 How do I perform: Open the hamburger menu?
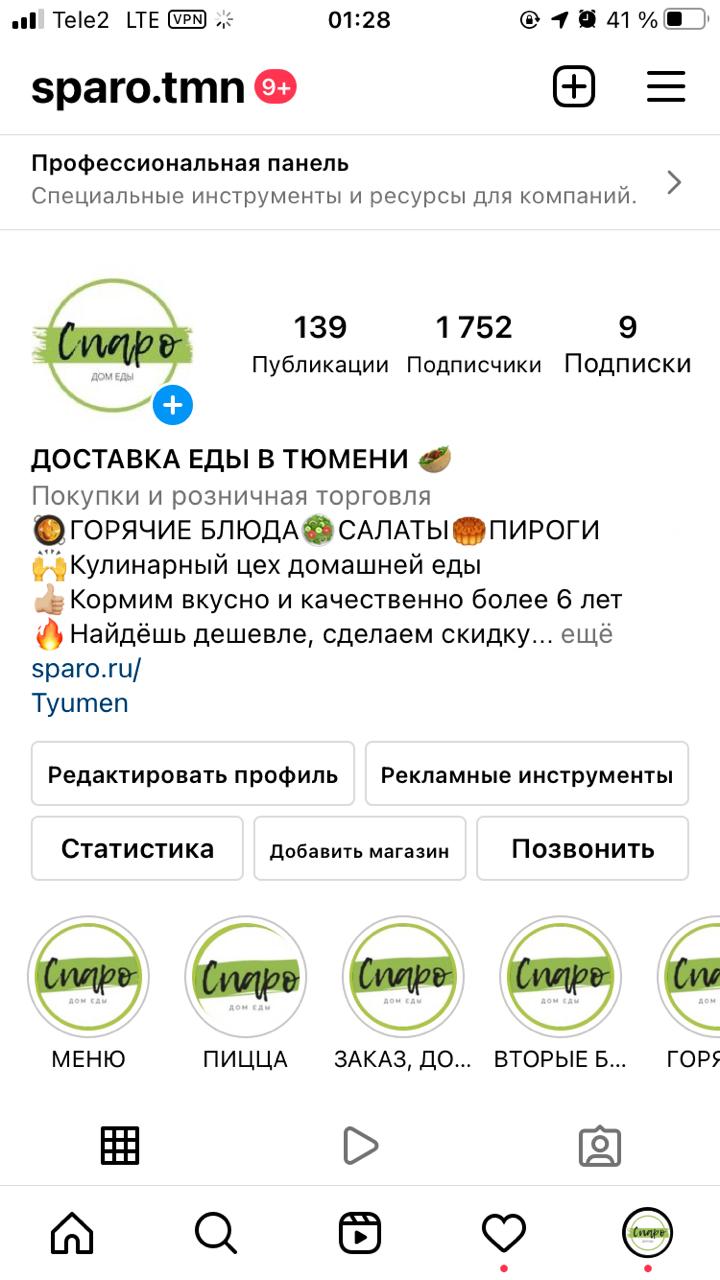tap(664, 86)
